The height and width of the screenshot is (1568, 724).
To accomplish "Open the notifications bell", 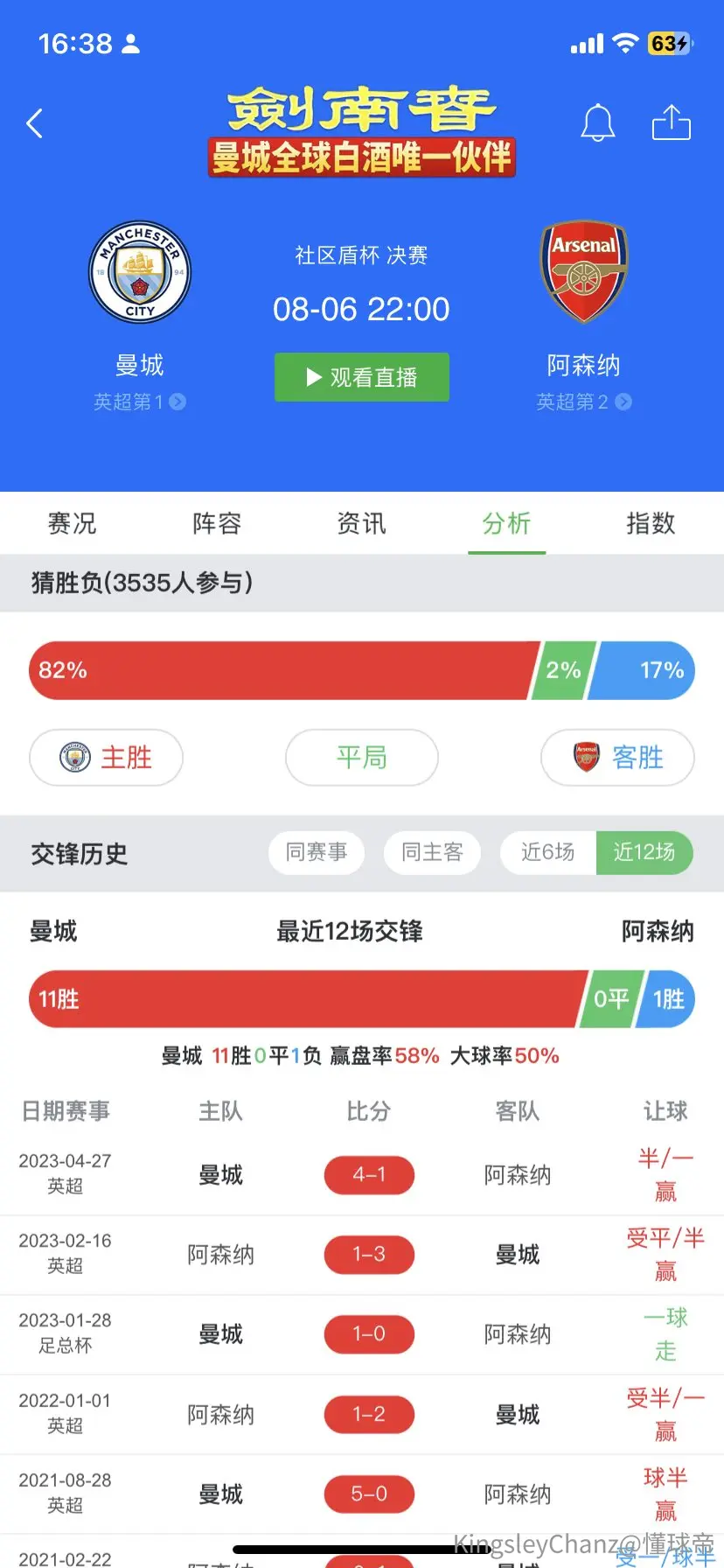I will tap(598, 123).
